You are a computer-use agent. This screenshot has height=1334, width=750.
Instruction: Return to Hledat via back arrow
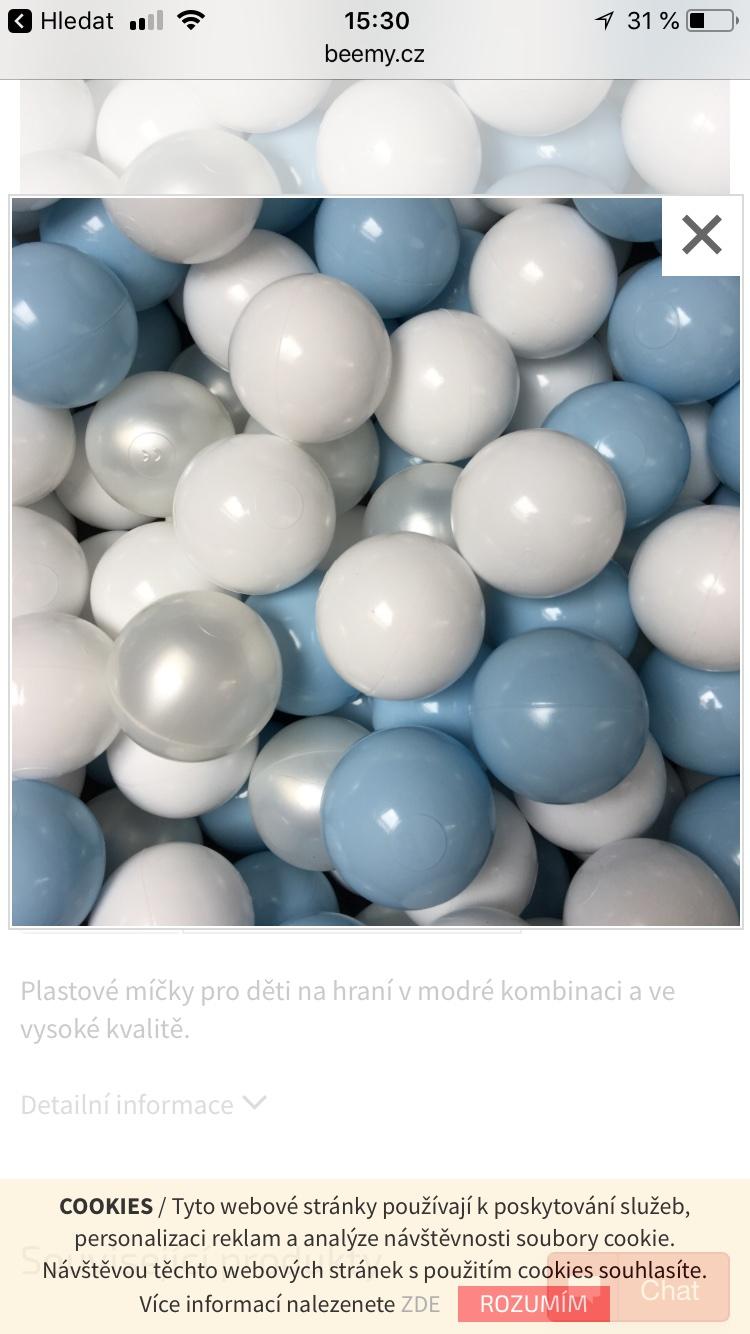pyautogui.click(x=20, y=21)
